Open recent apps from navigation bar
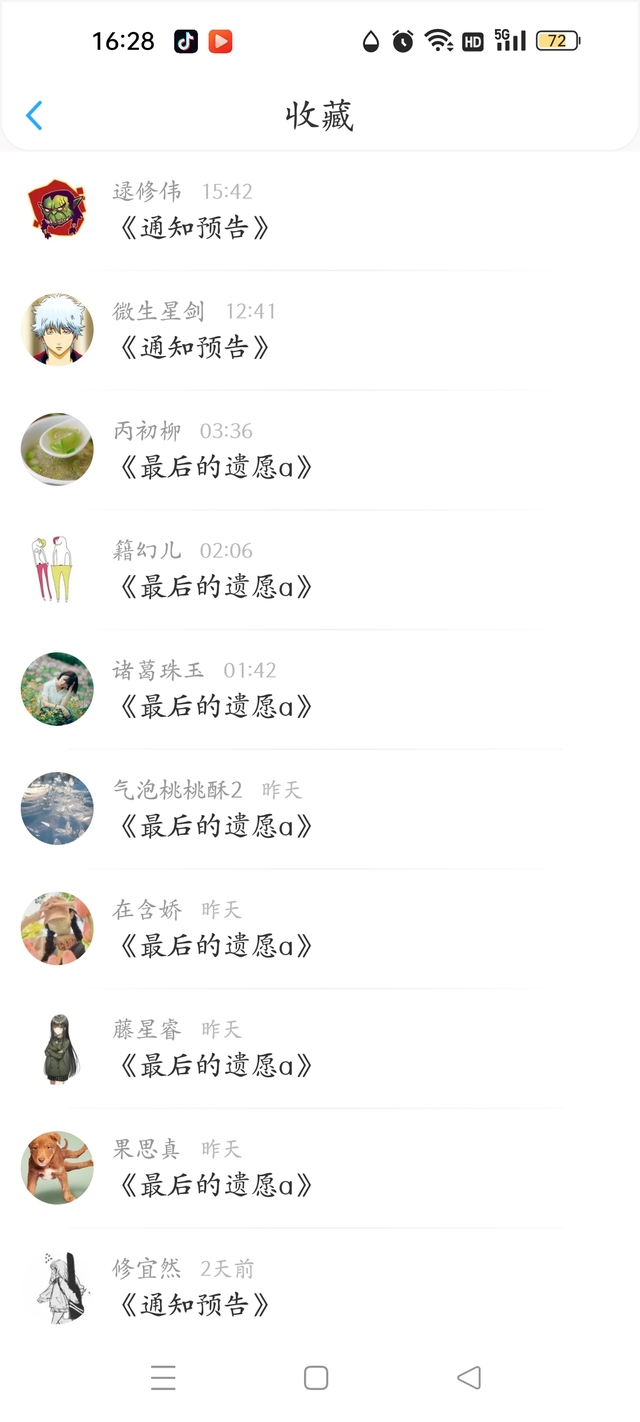The image size is (640, 1422). click(163, 1378)
